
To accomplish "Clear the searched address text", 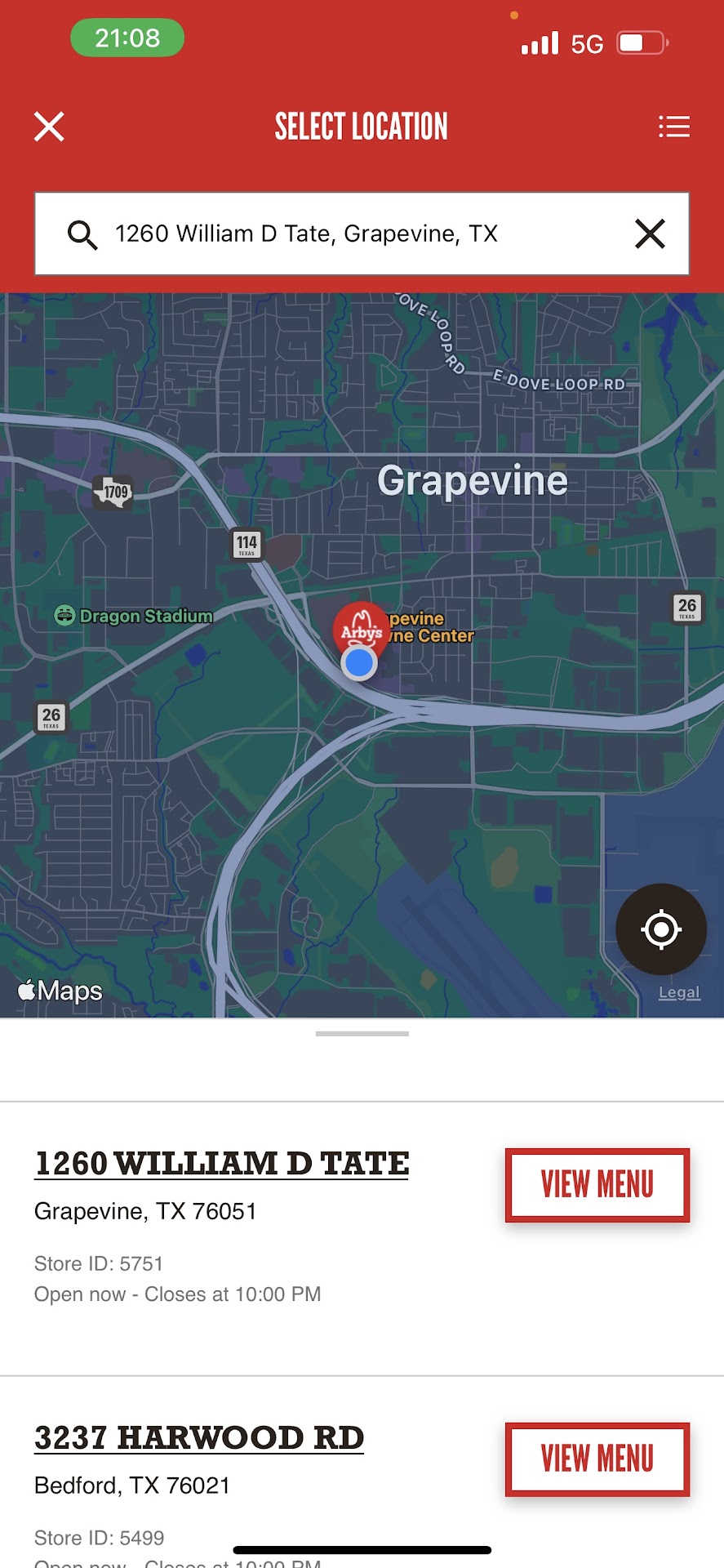I will 650,234.
